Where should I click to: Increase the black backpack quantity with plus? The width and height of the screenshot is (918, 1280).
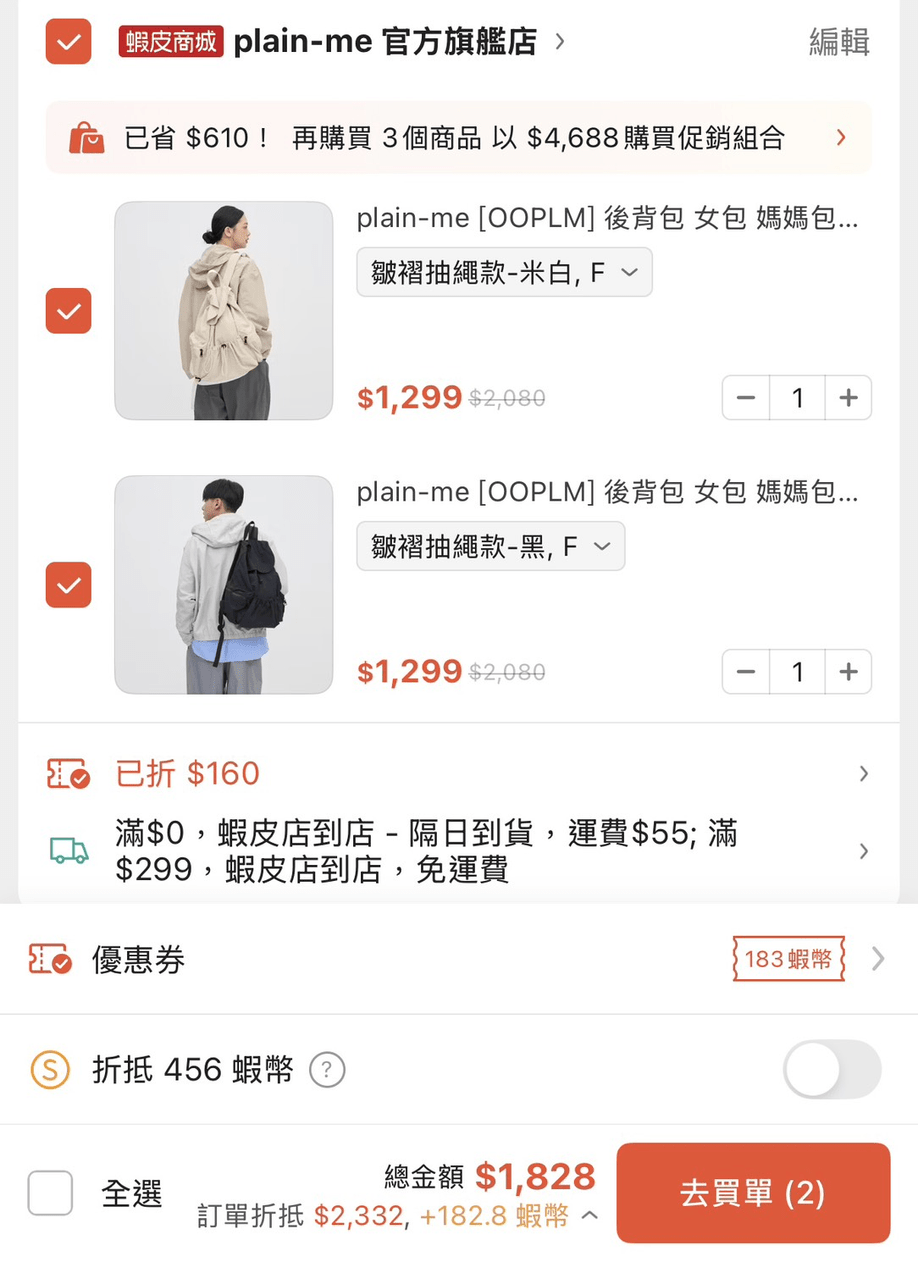click(848, 671)
